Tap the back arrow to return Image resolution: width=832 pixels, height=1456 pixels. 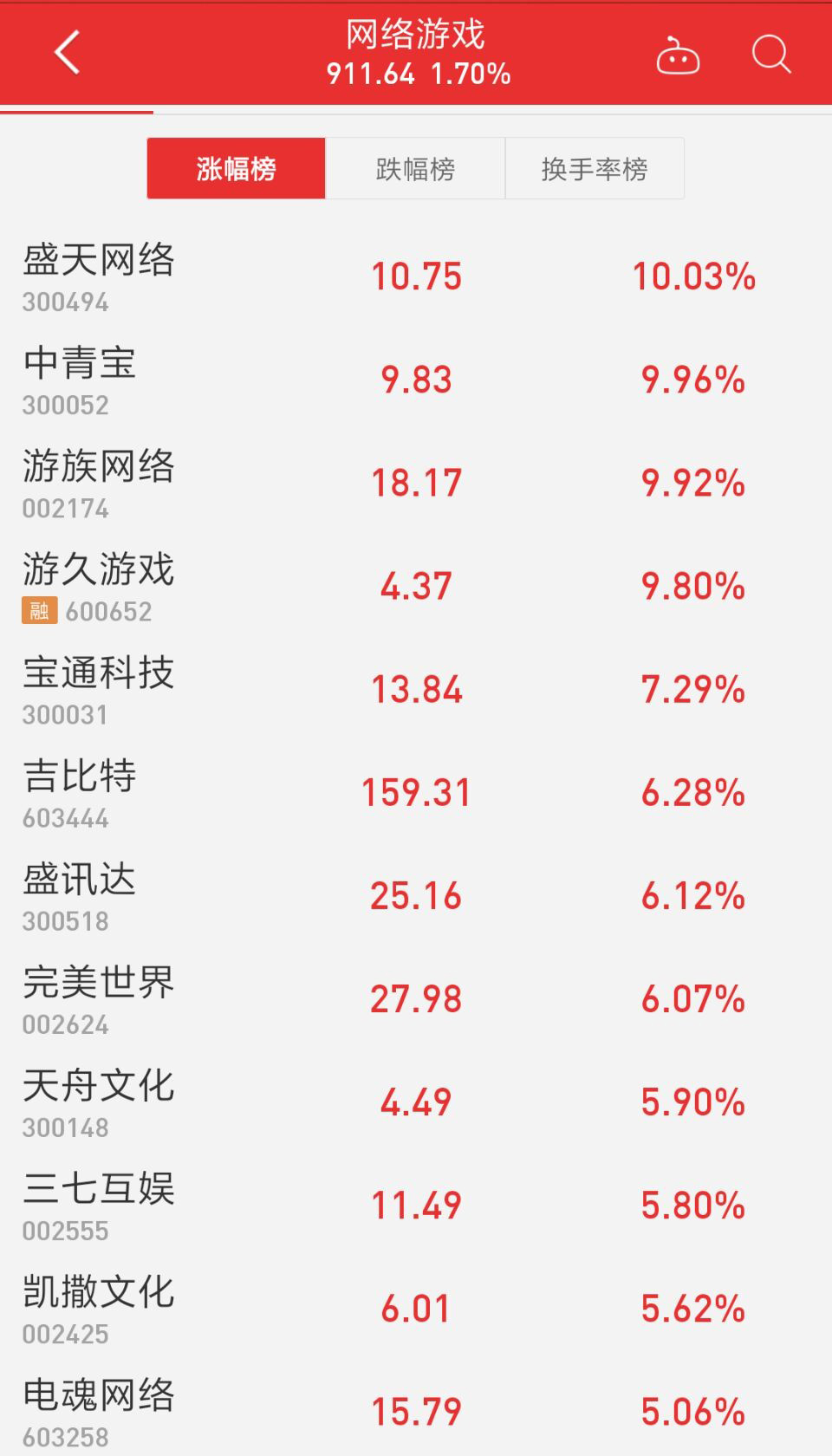point(65,52)
